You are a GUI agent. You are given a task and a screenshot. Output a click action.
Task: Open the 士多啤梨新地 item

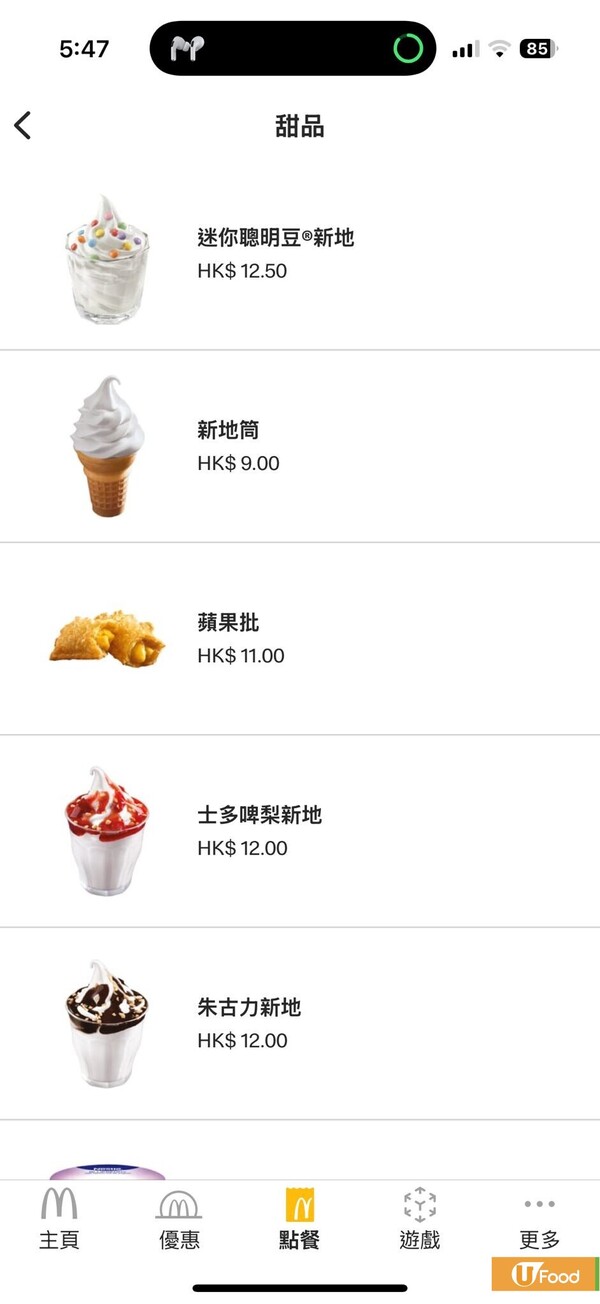pyautogui.click(x=259, y=815)
